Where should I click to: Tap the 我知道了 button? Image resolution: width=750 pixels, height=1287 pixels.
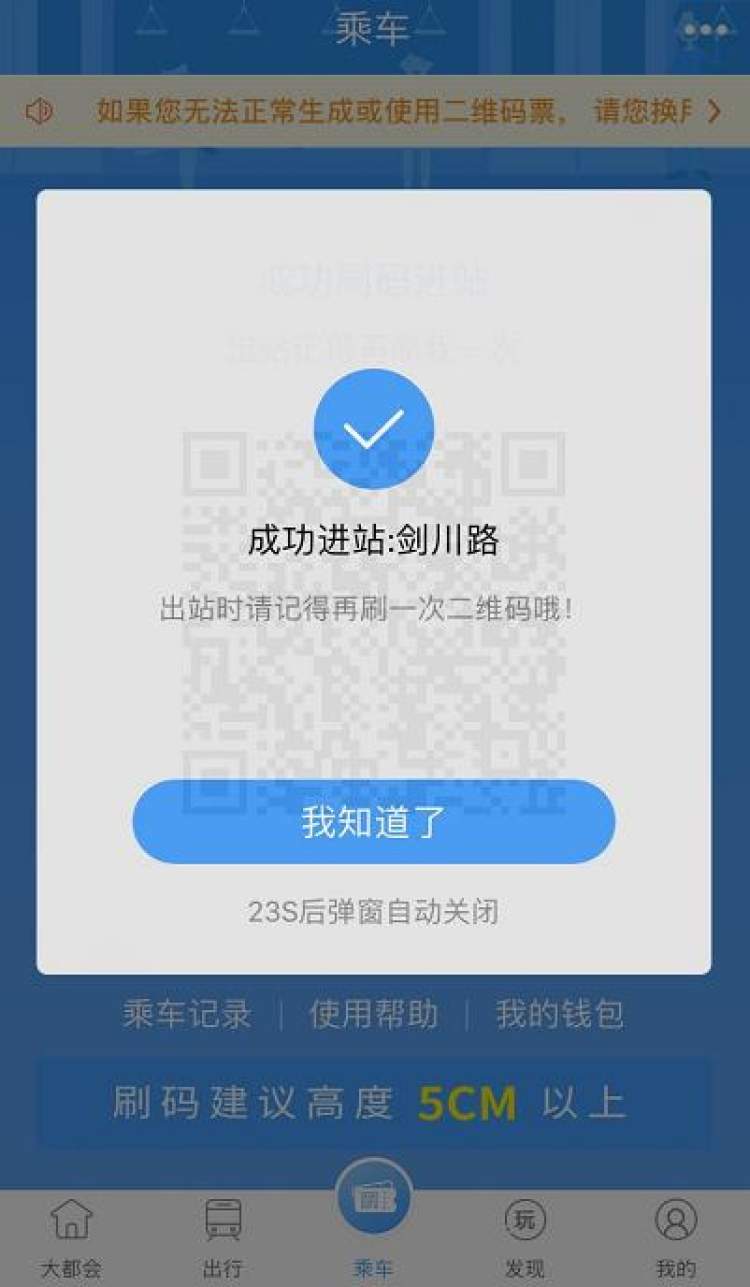point(374,822)
